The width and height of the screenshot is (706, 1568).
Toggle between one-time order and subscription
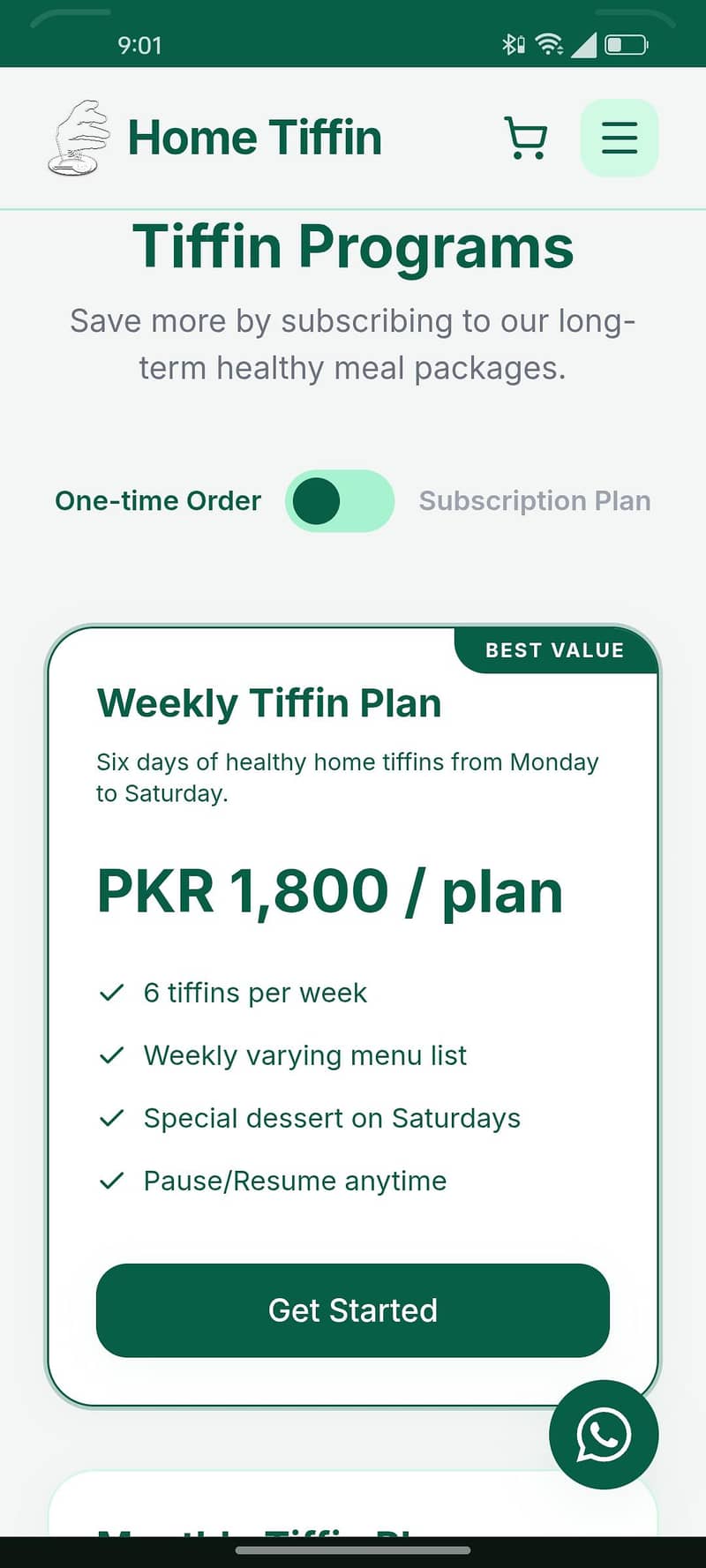coord(340,501)
